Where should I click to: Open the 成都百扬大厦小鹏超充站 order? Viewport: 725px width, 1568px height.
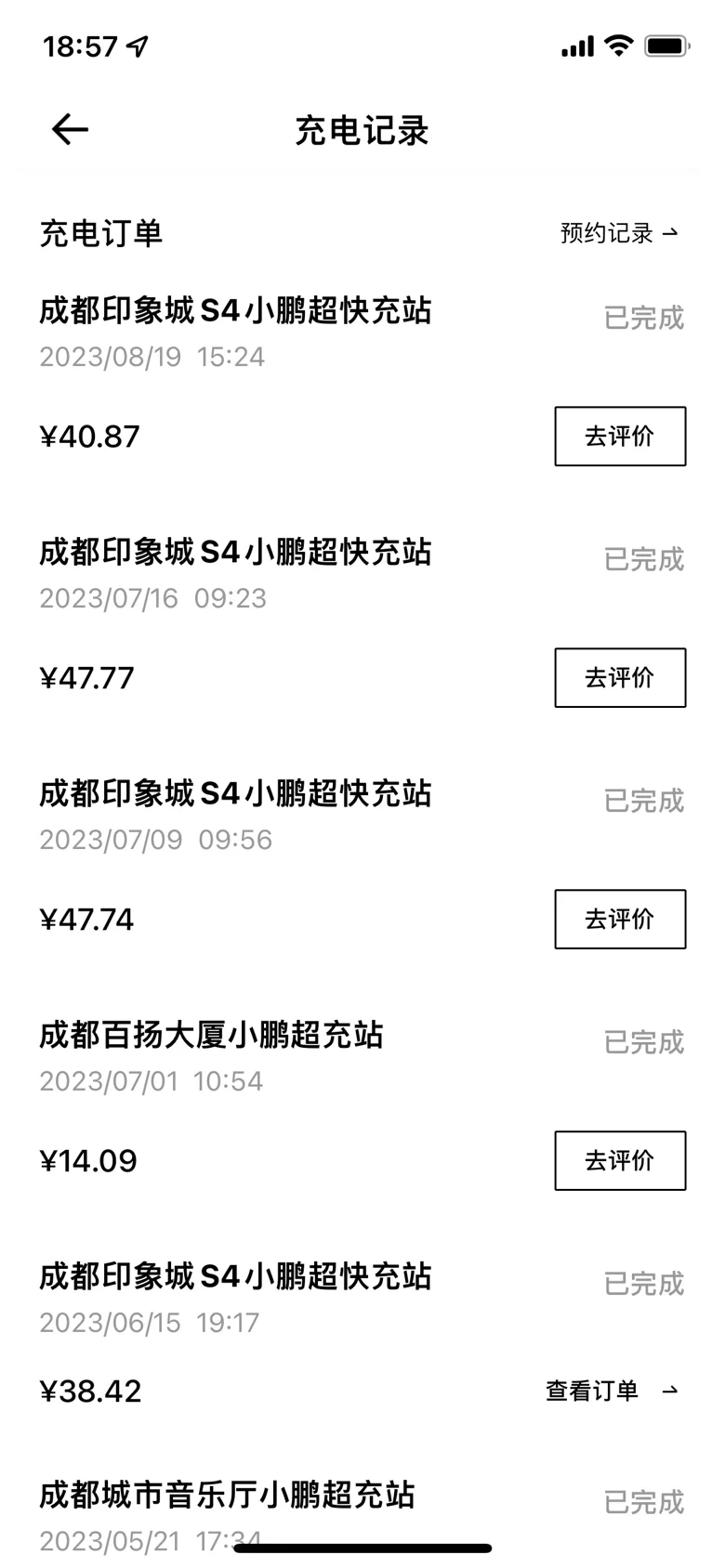[362, 1105]
